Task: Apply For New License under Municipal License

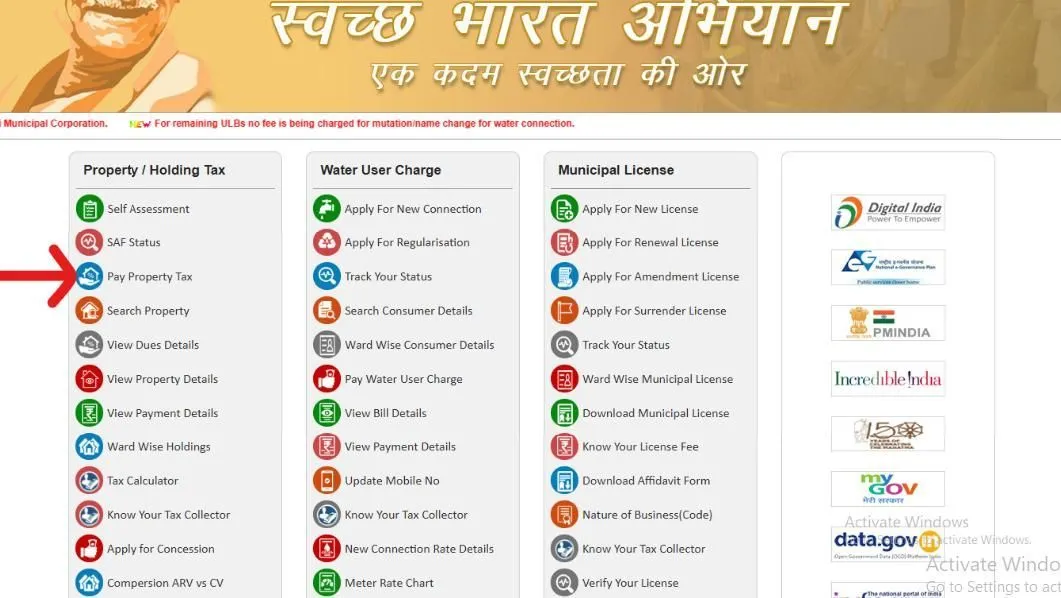Action: click(x=639, y=209)
